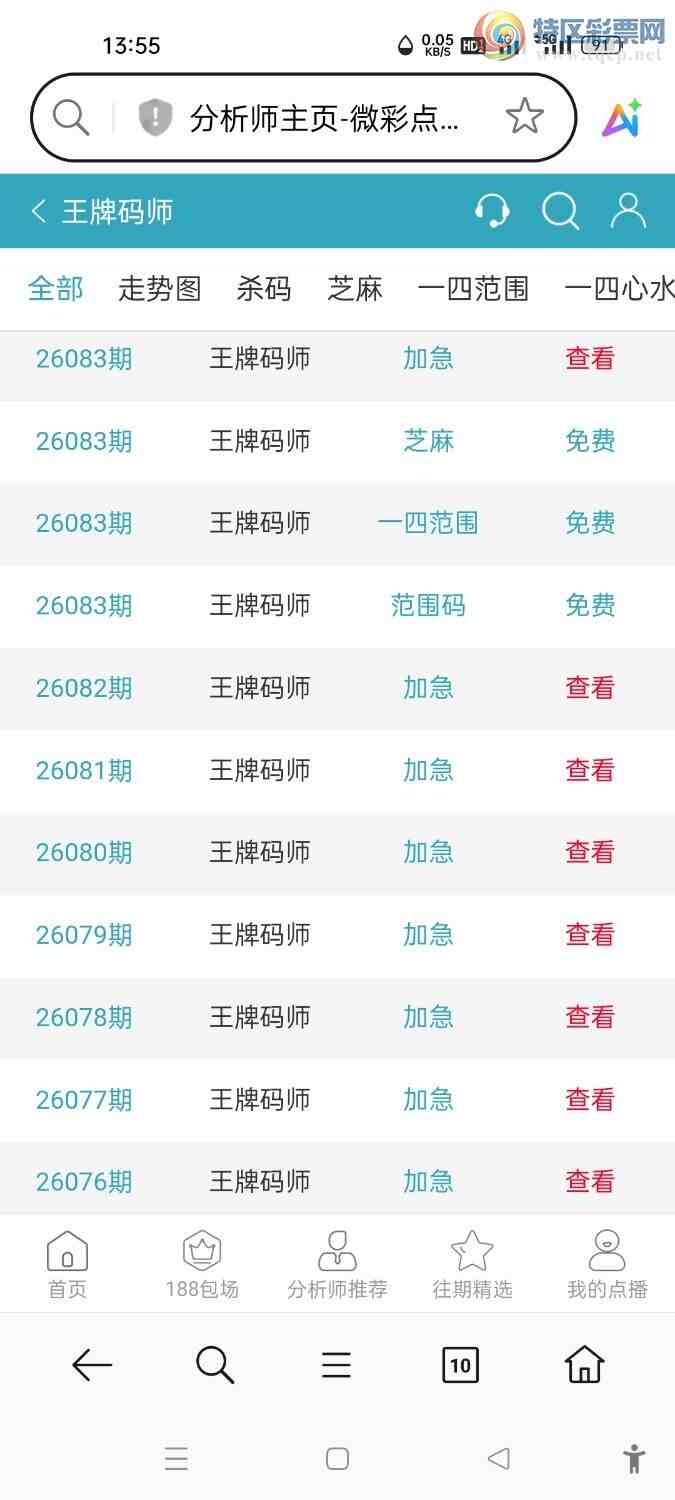The height and width of the screenshot is (1500, 675).
Task: Open 我的点播 in bottom navigation
Action: point(607,1265)
